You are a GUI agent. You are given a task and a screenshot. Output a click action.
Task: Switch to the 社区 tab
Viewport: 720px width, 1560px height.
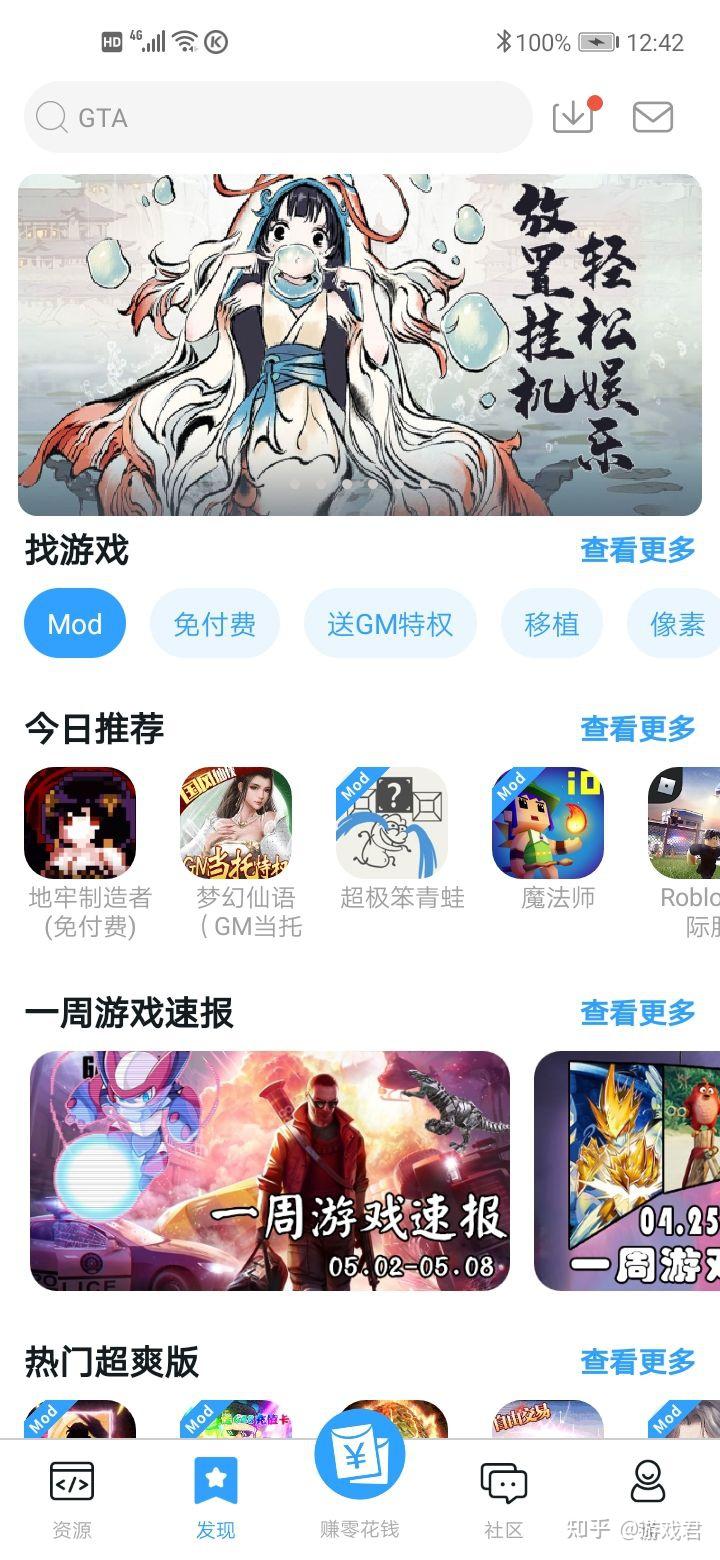pyautogui.click(x=504, y=1497)
